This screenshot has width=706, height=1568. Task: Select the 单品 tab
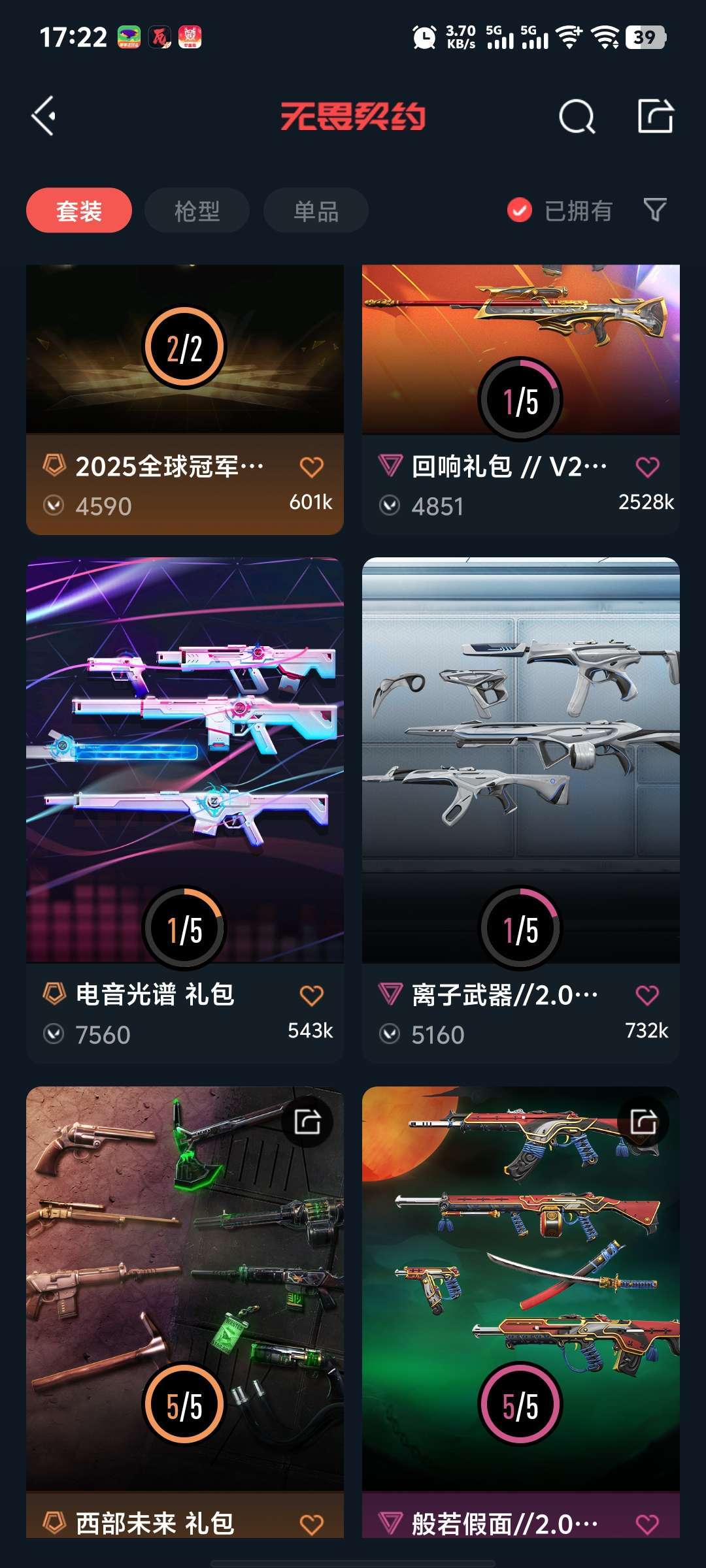[316, 210]
